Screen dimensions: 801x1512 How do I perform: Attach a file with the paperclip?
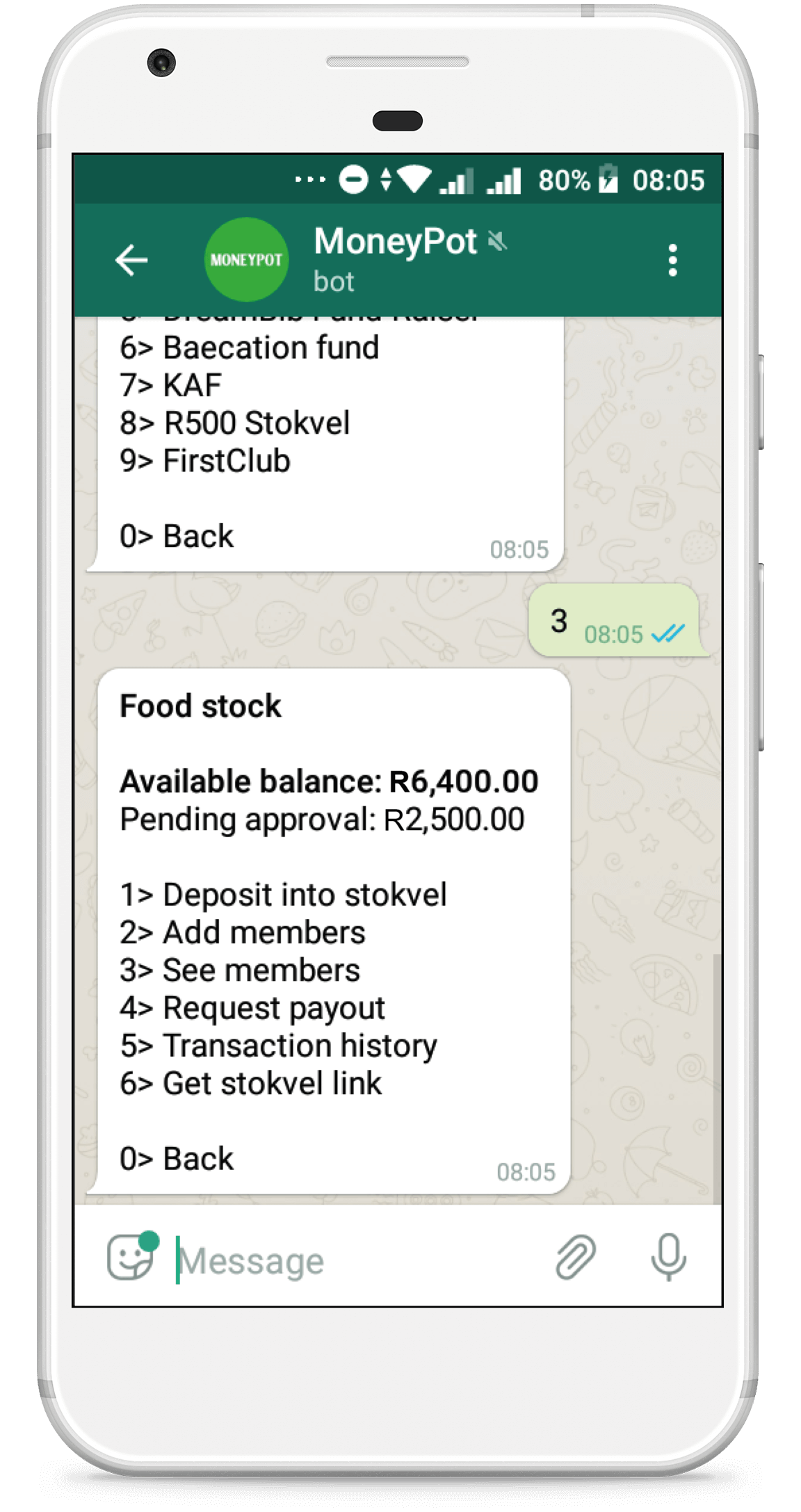click(x=575, y=1257)
